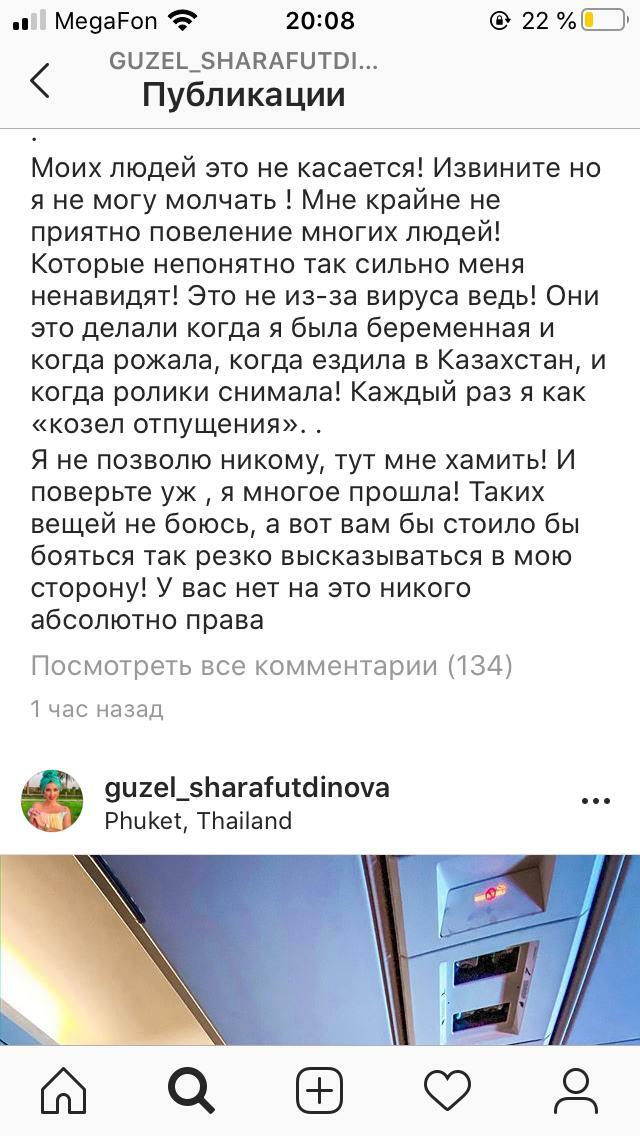
Task: Go back from Публикации
Action: tap(40, 80)
